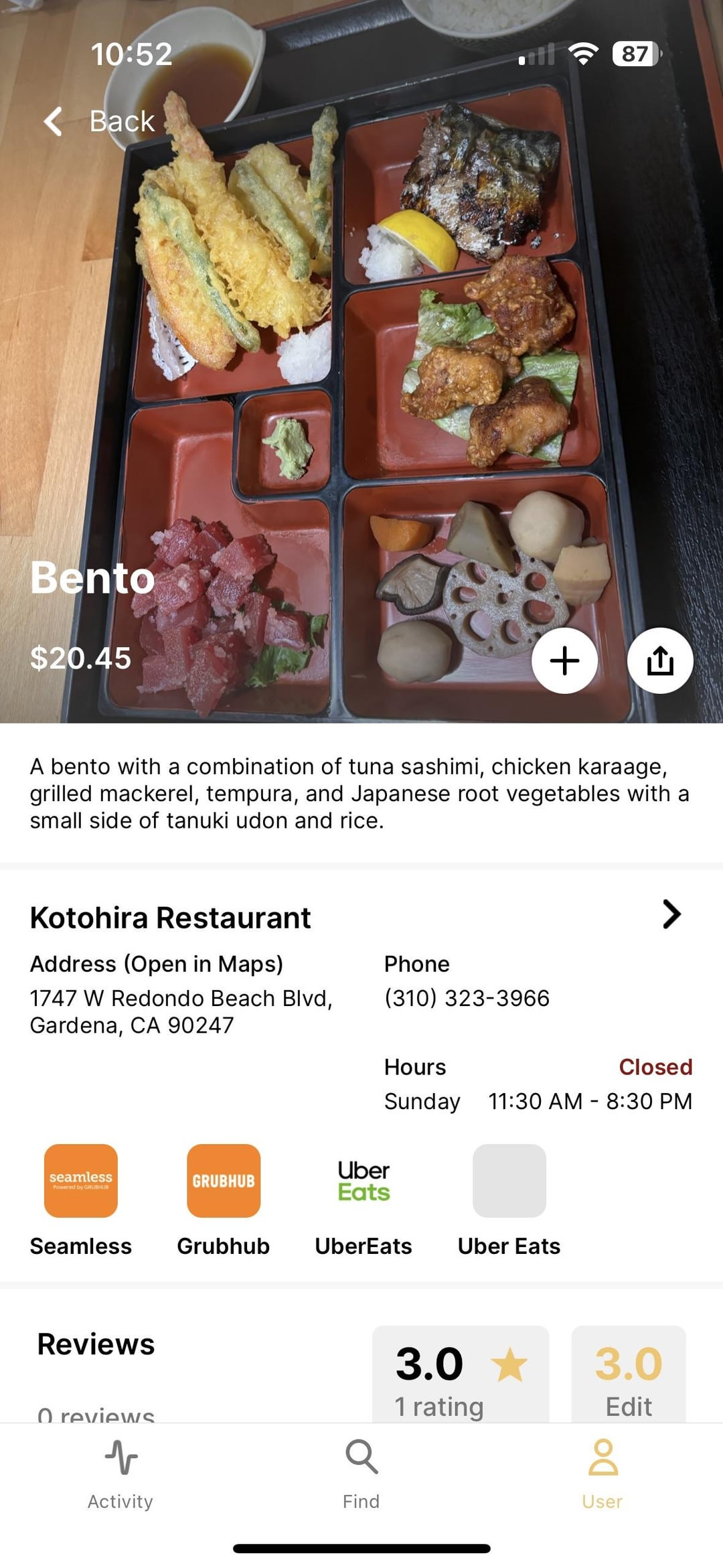Image resolution: width=723 pixels, height=1568 pixels.
Task: Expand the Sunday restaurant hours
Action: pos(538,1101)
